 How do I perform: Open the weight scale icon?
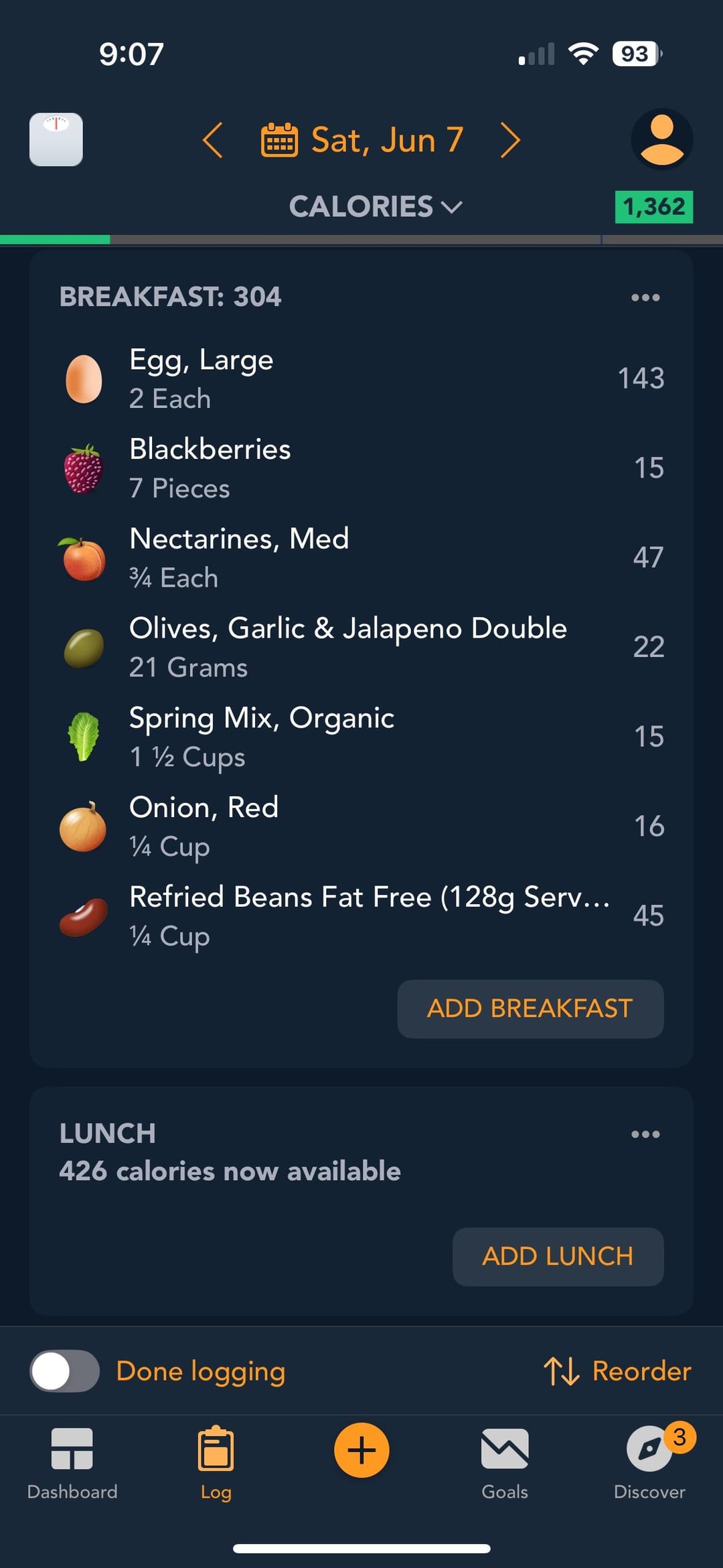pos(56,139)
